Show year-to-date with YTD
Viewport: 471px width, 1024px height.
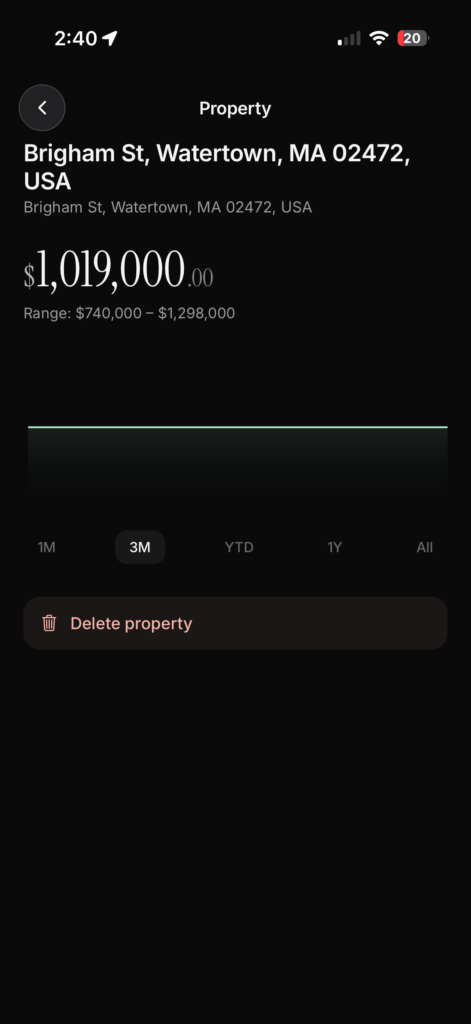click(239, 547)
